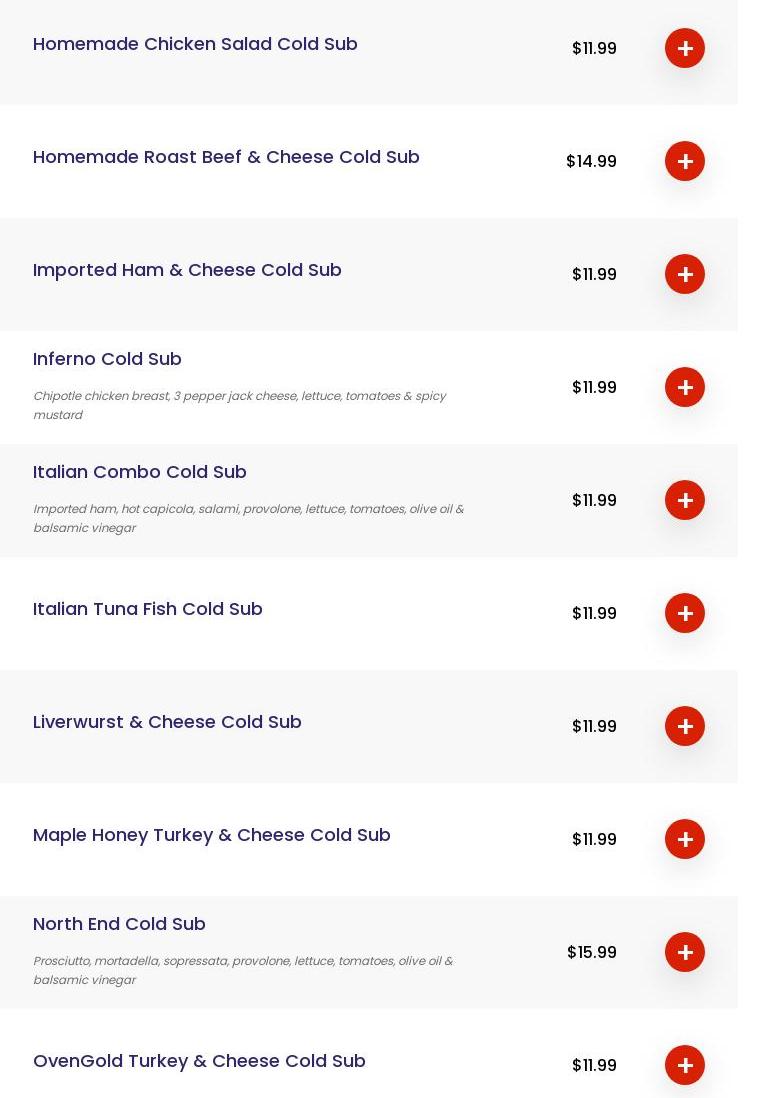Add Italian Tuna Fish Cold Sub
This screenshot has width=770, height=1098.
tap(685, 613)
